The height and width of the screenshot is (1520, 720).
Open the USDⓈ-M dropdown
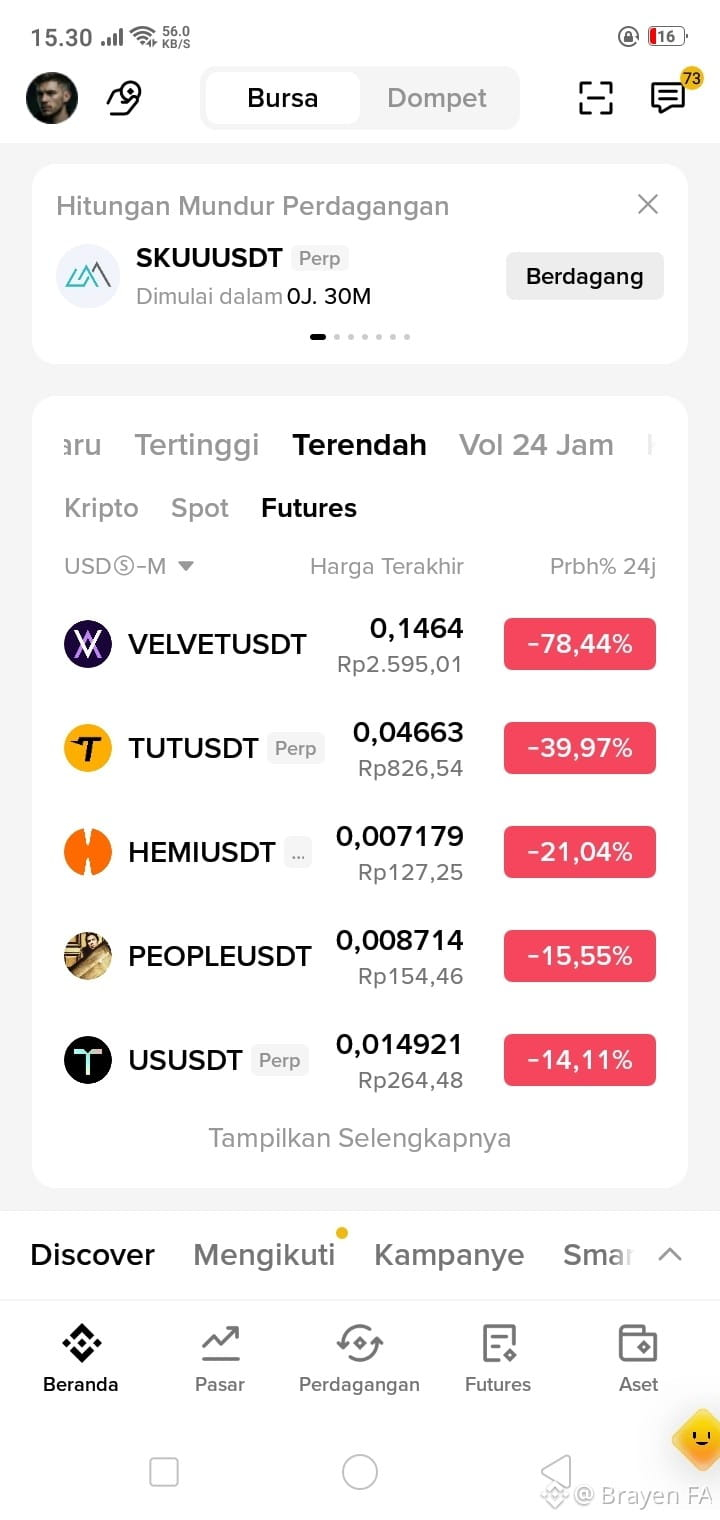tap(129, 566)
